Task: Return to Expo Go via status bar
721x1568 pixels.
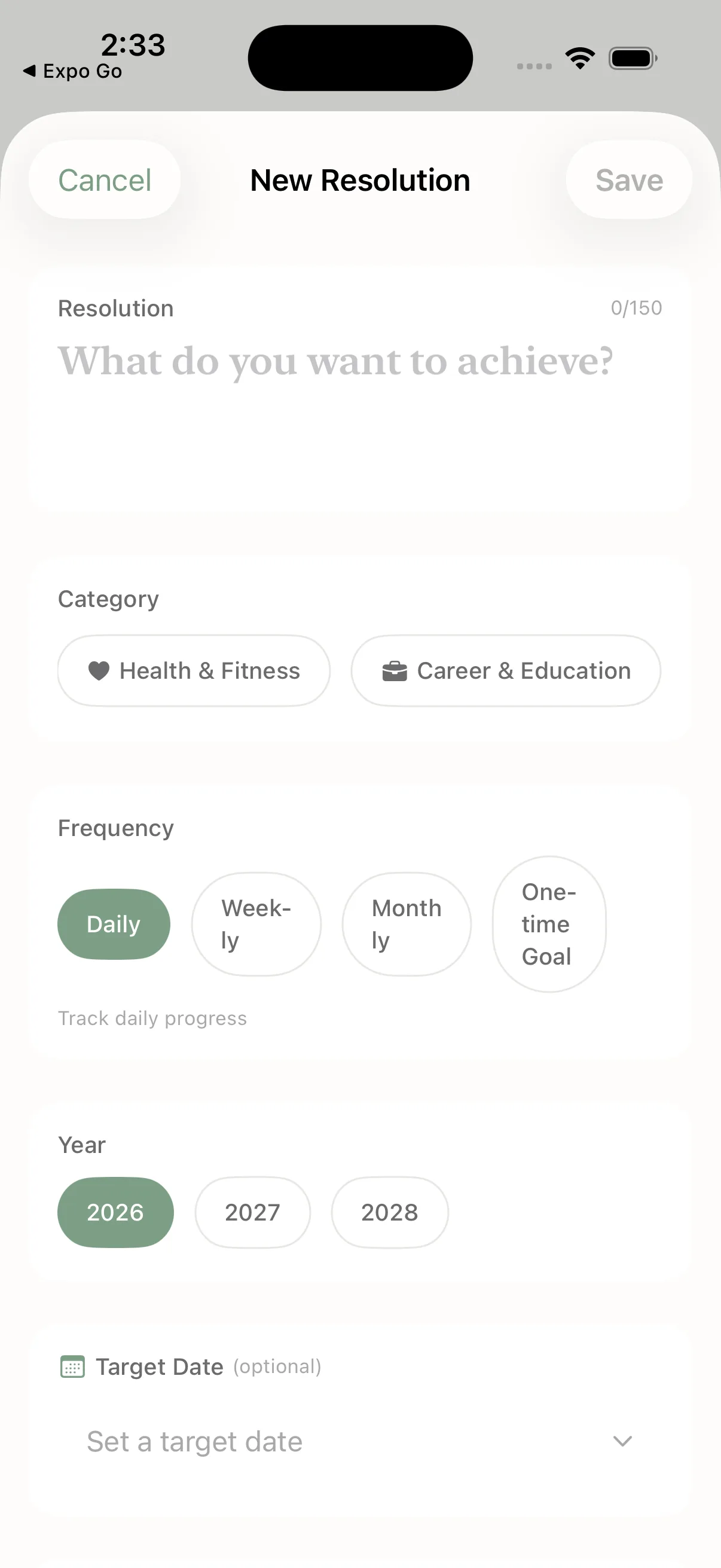Action: pyautogui.click(x=73, y=71)
